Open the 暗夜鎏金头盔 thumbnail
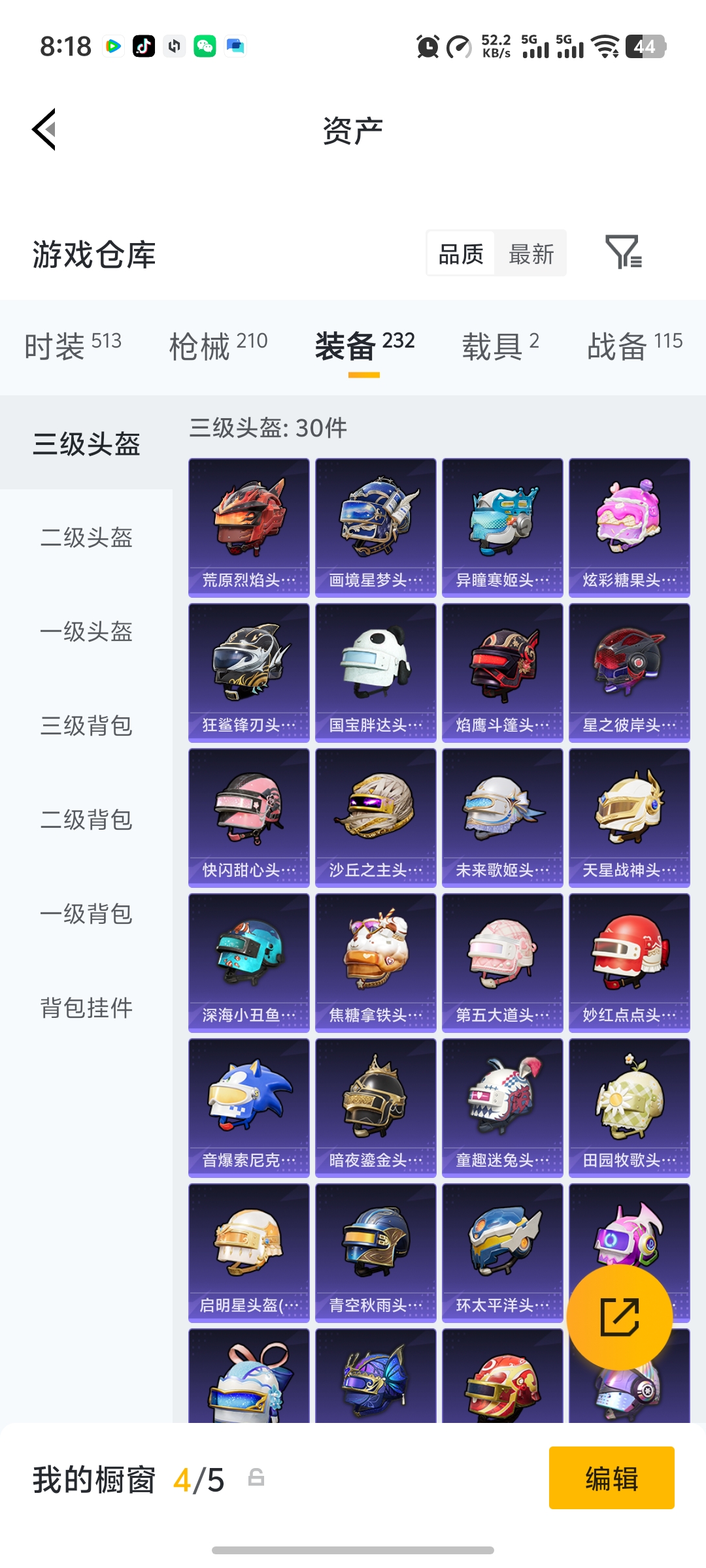The height and width of the screenshot is (1568, 706). [375, 1105]
